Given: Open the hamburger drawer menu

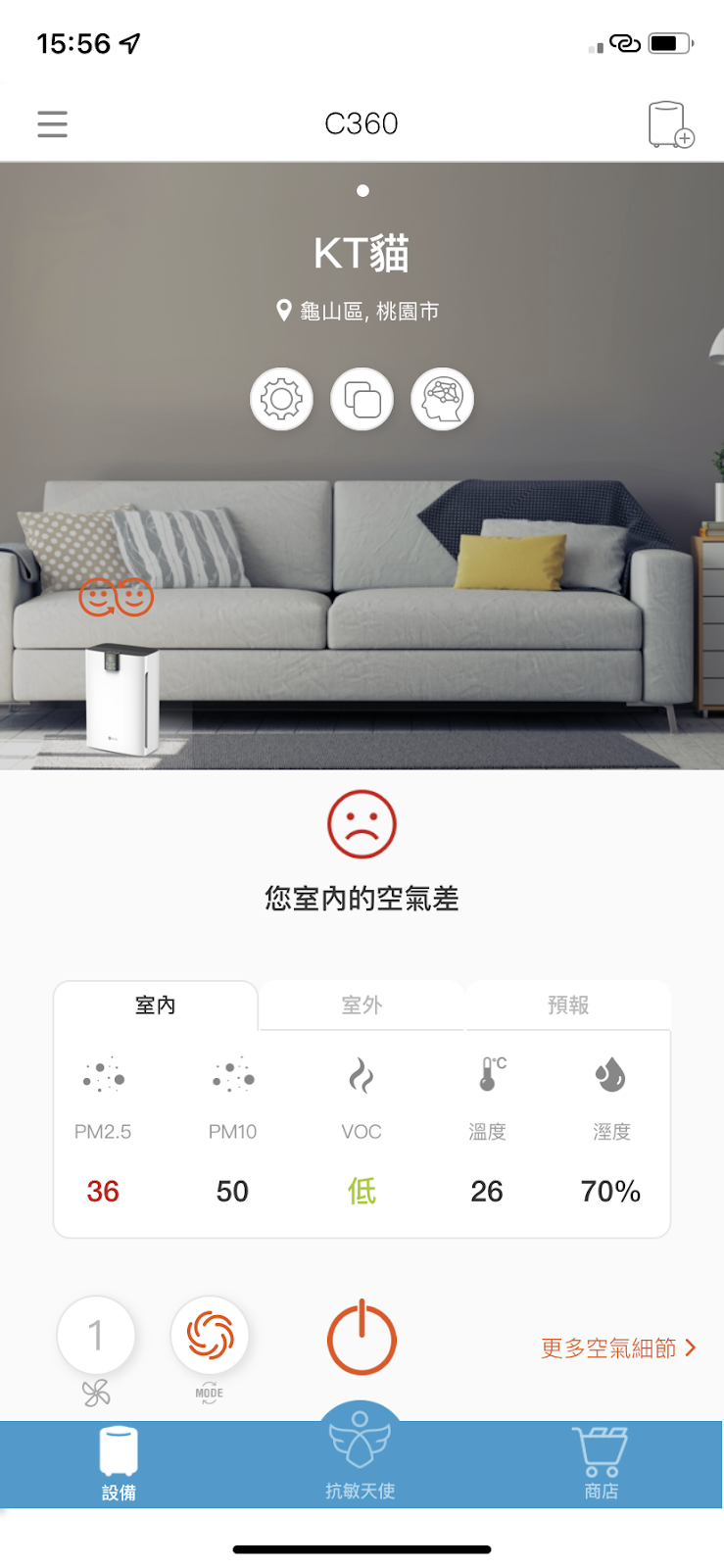Looking at the screenshot, I should coord(52,123).
